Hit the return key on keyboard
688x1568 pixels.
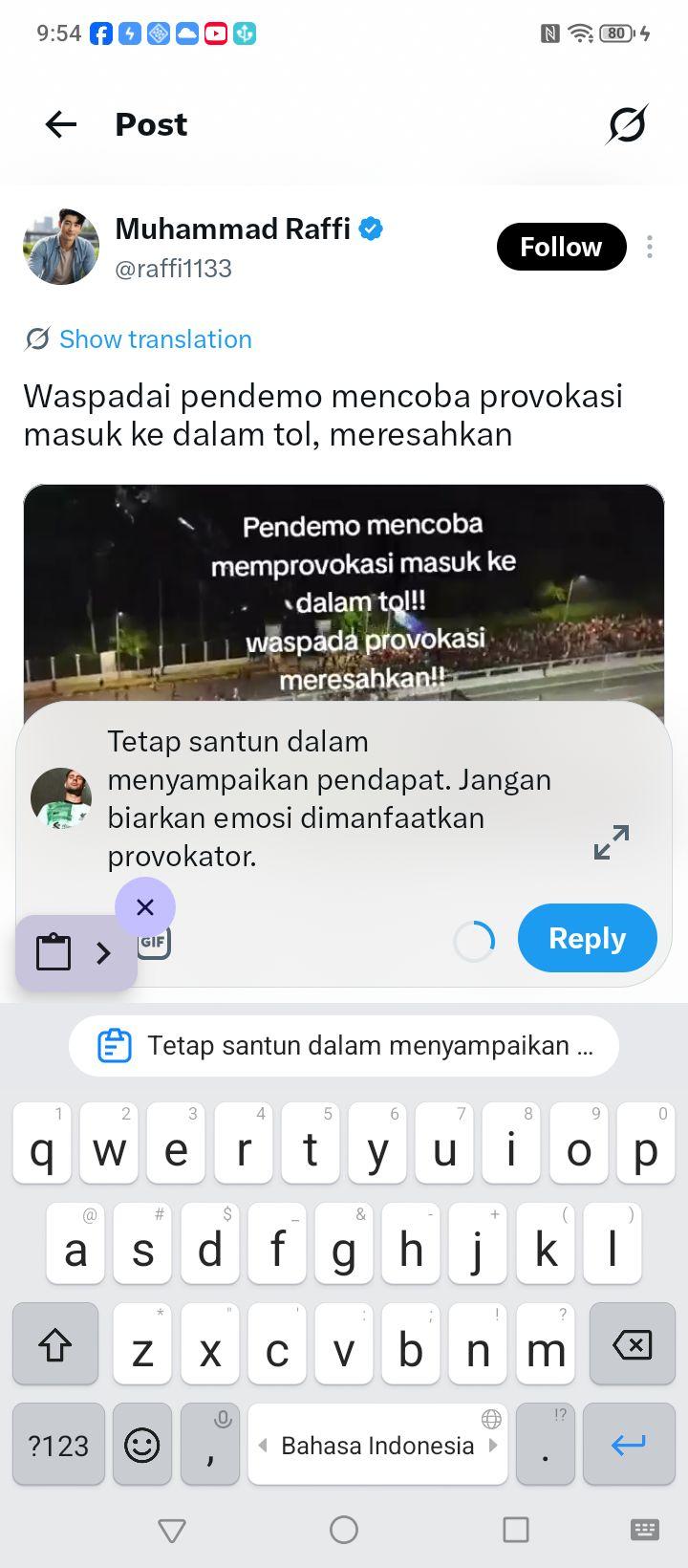coord(628,1444)
